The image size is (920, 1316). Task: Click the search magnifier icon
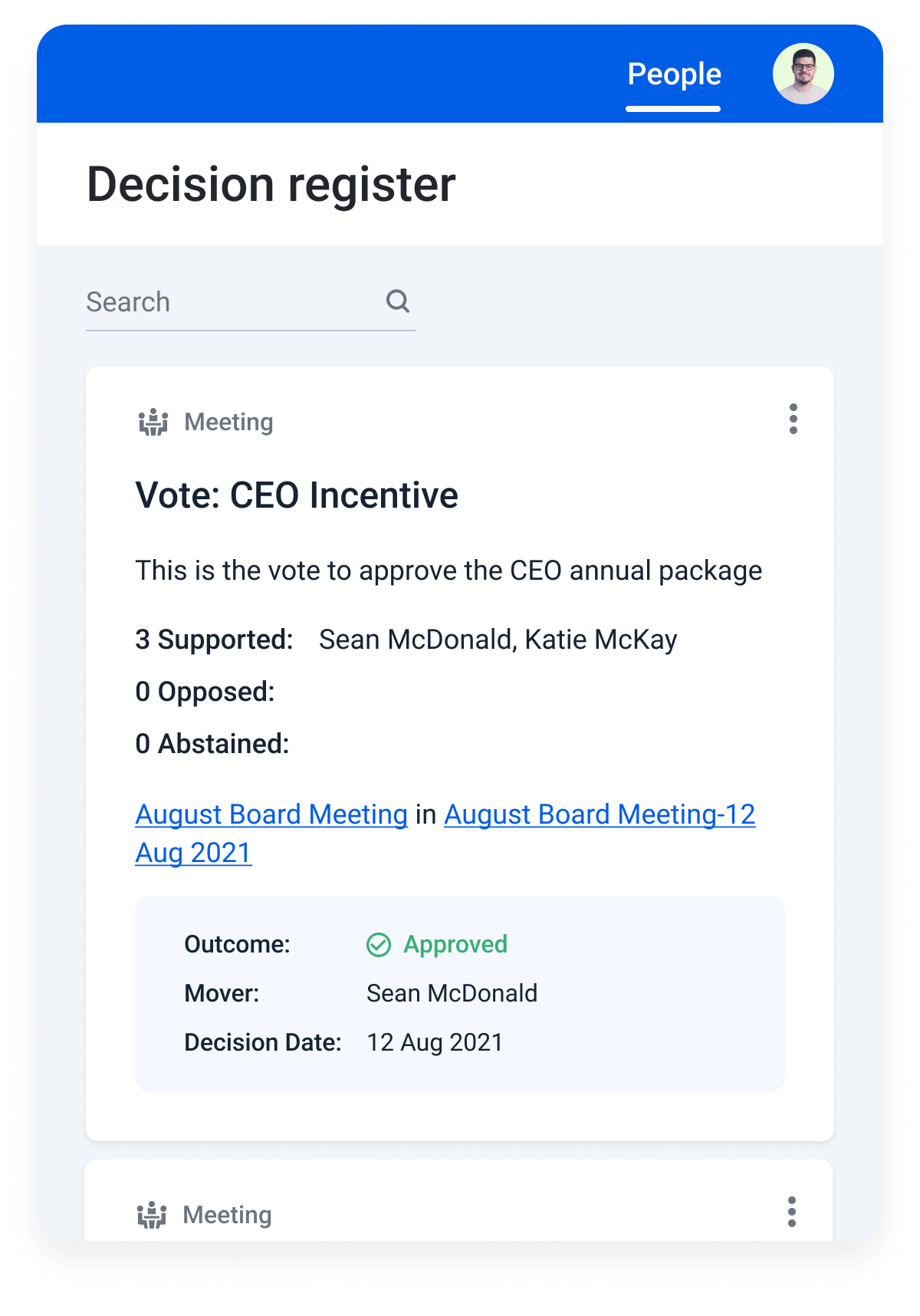click(x=397, y=301)
